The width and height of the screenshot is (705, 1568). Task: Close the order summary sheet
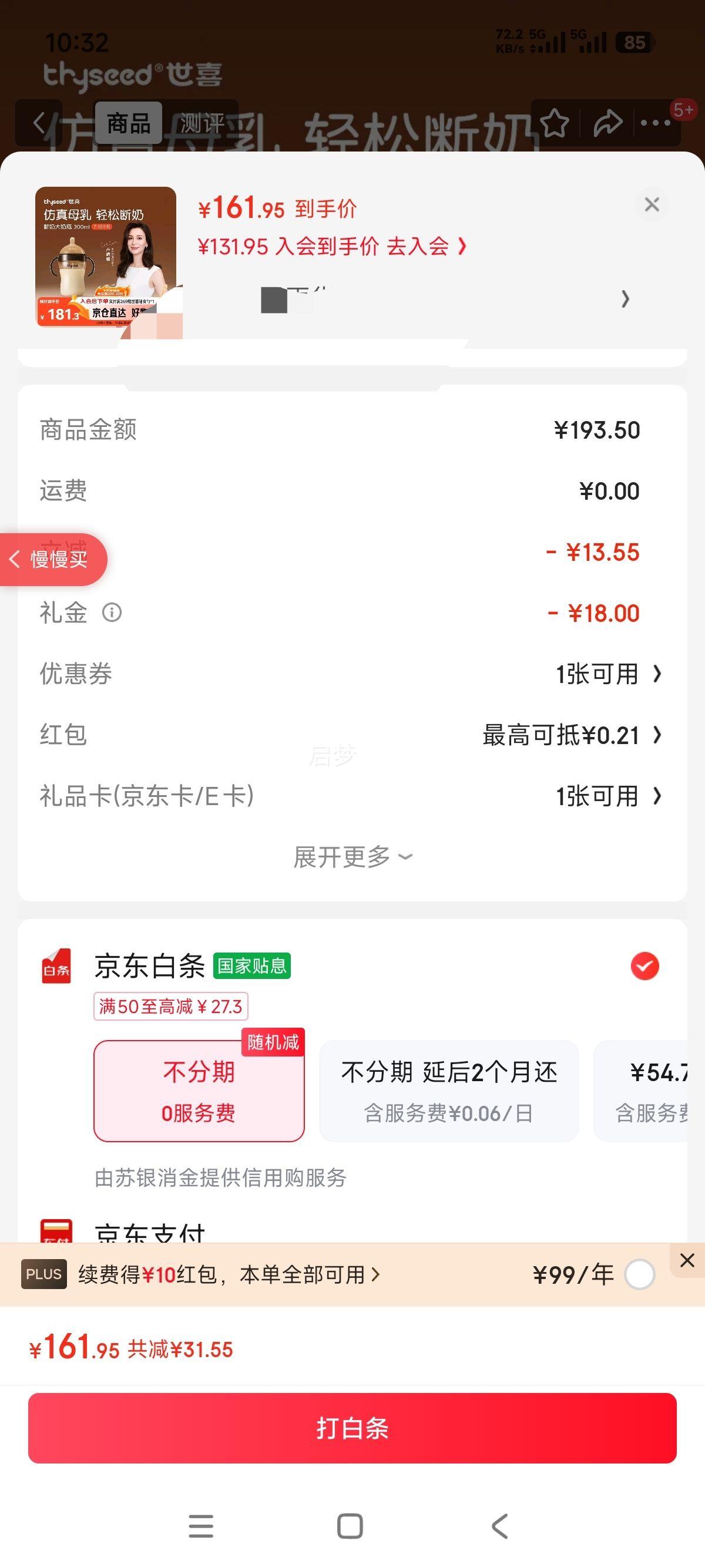(652, 204)
